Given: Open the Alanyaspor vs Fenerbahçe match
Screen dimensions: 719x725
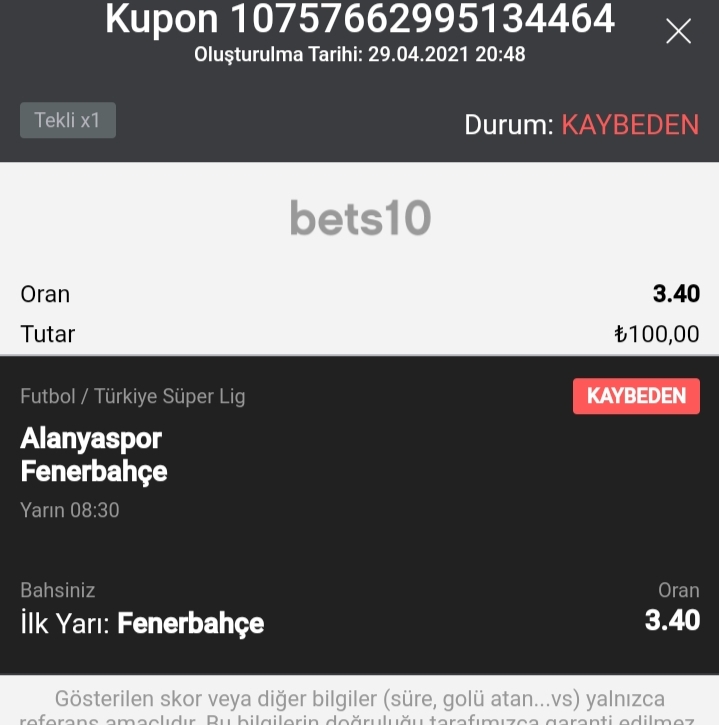Looking at the screenshot, I should (94, 455).
